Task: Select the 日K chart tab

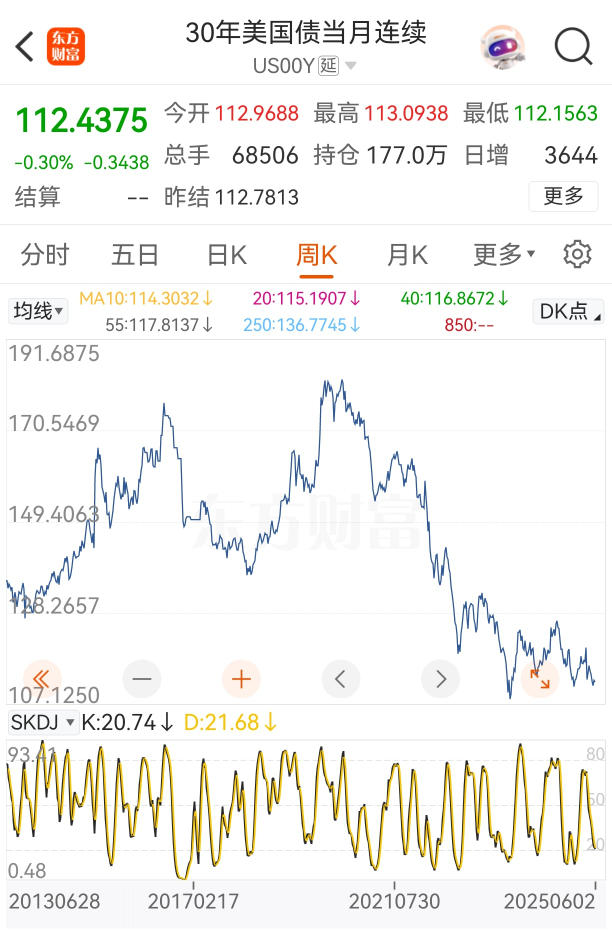Action: point(226,255)
